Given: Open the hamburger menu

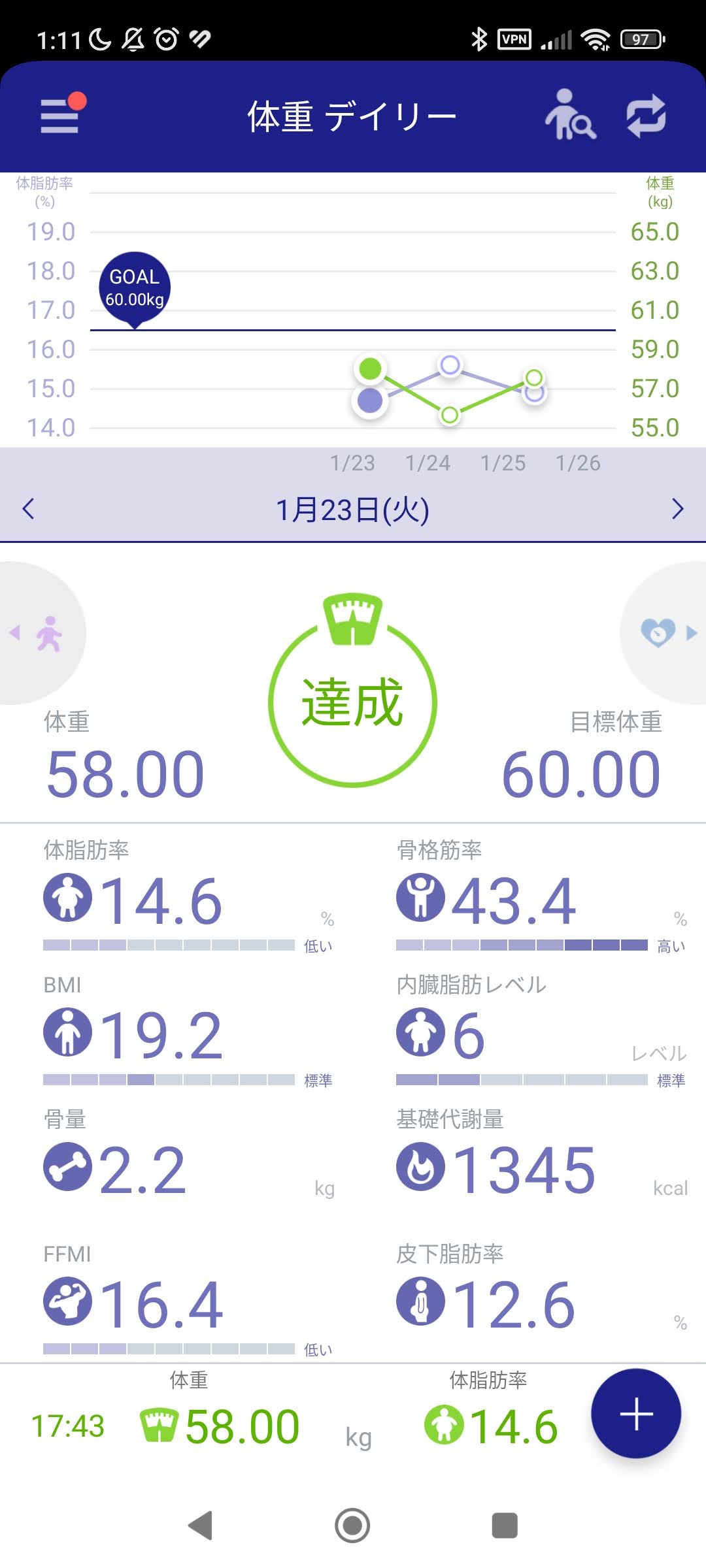Looking at the screenshot, I should (60, 116).
